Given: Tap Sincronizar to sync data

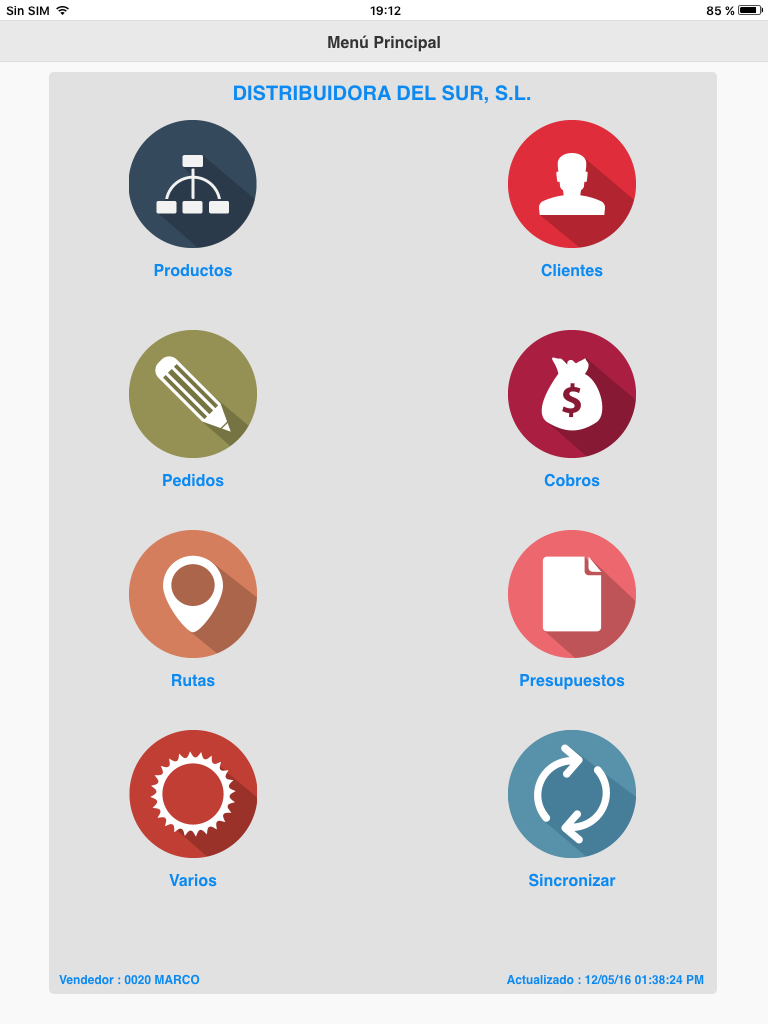Looking at the screenshot, I should [x=572, y=794].
